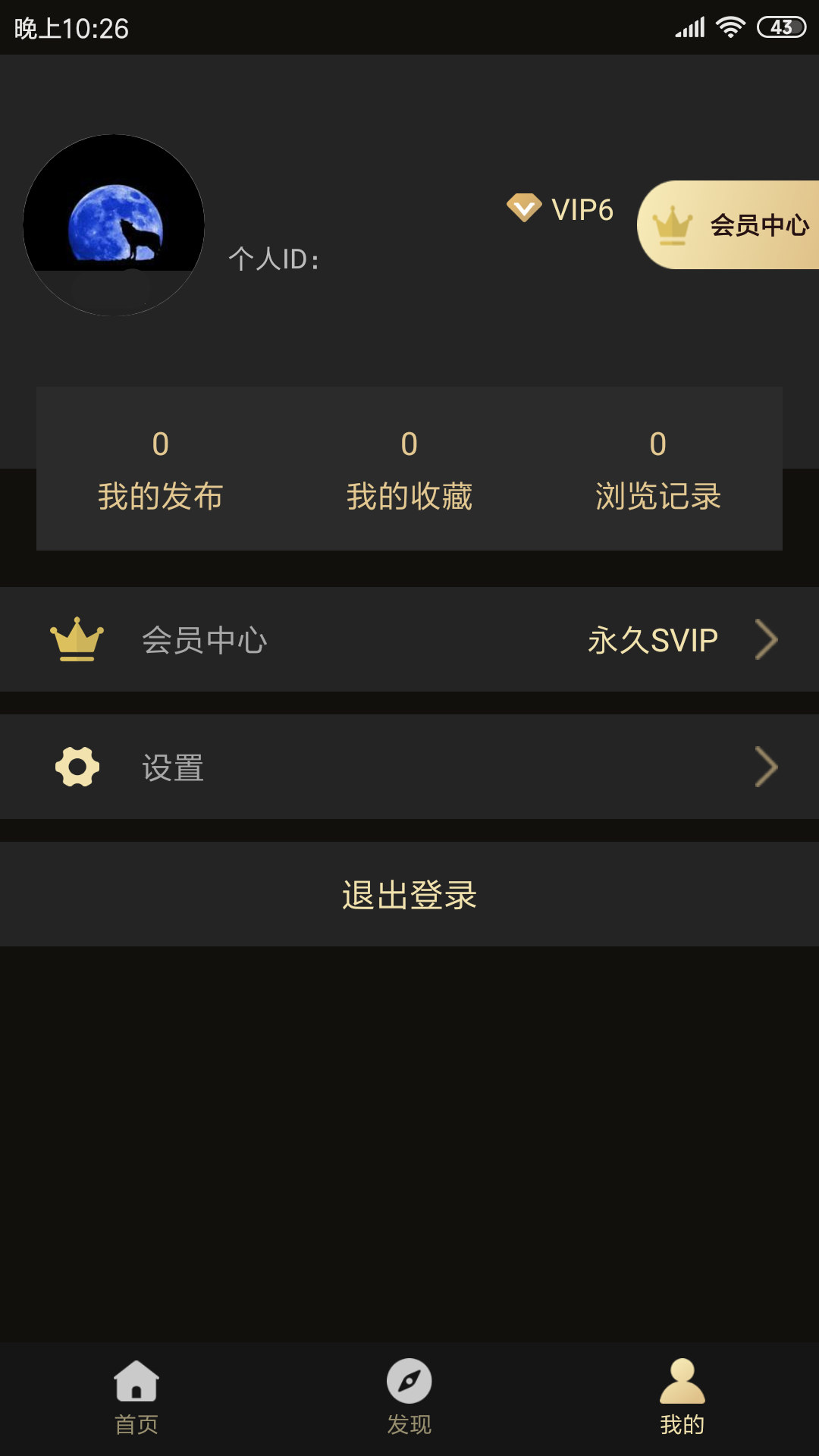Viewport: 819px width, 1456px height.
Task: Switch to the 发现 tab
Action: pos(409,1398)
